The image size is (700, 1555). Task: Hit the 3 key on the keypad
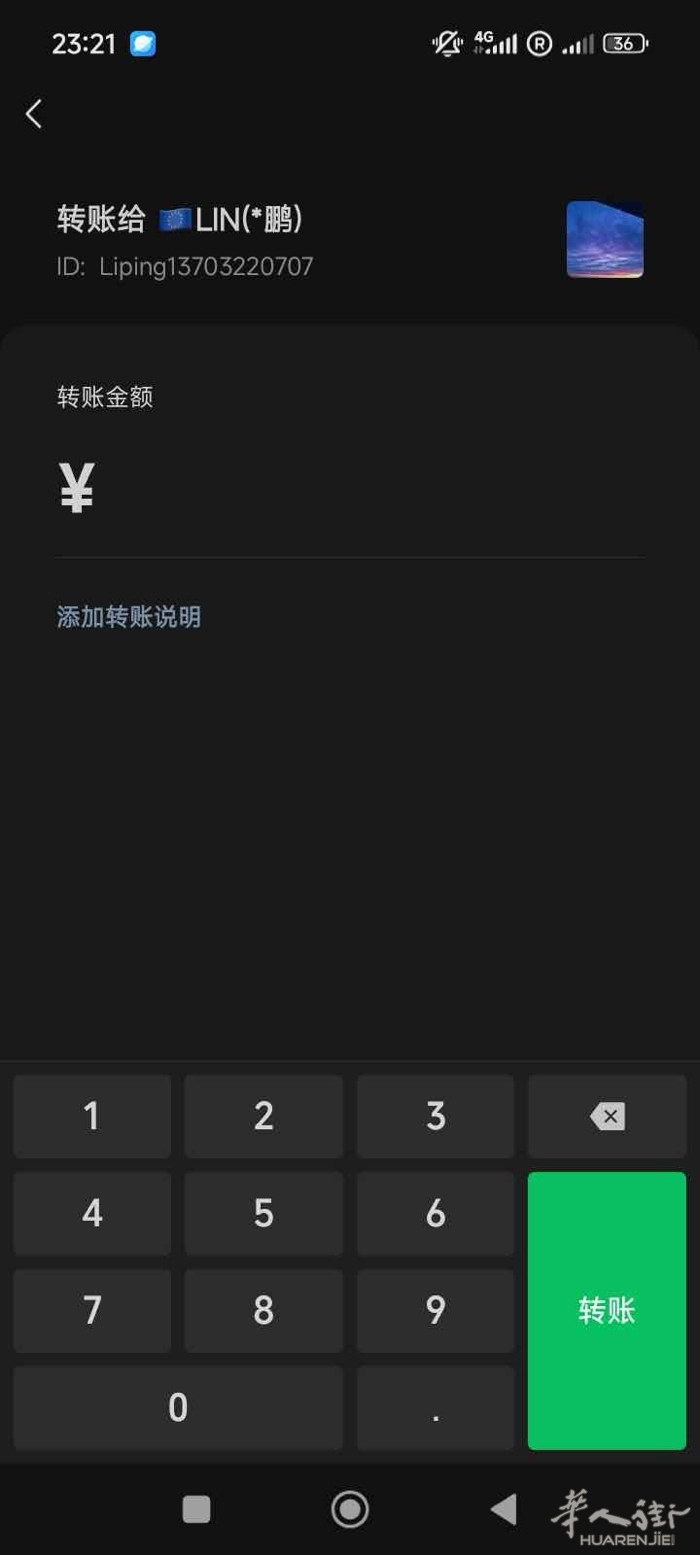[435, 1116]
